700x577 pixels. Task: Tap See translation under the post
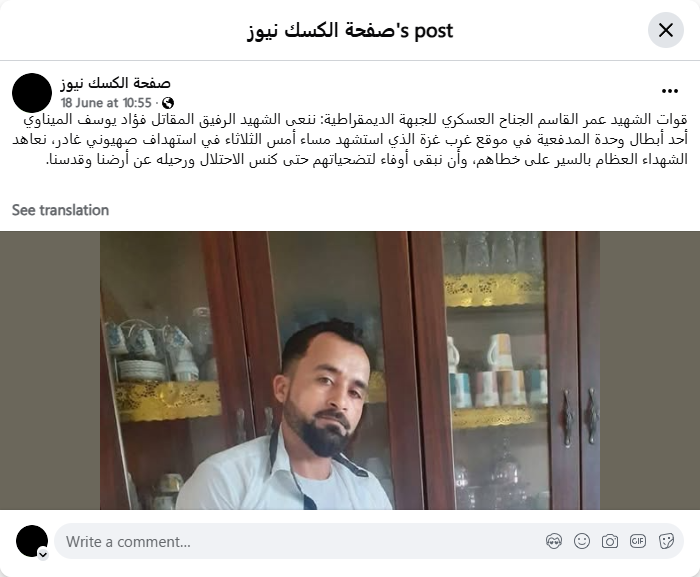(60, 210)
